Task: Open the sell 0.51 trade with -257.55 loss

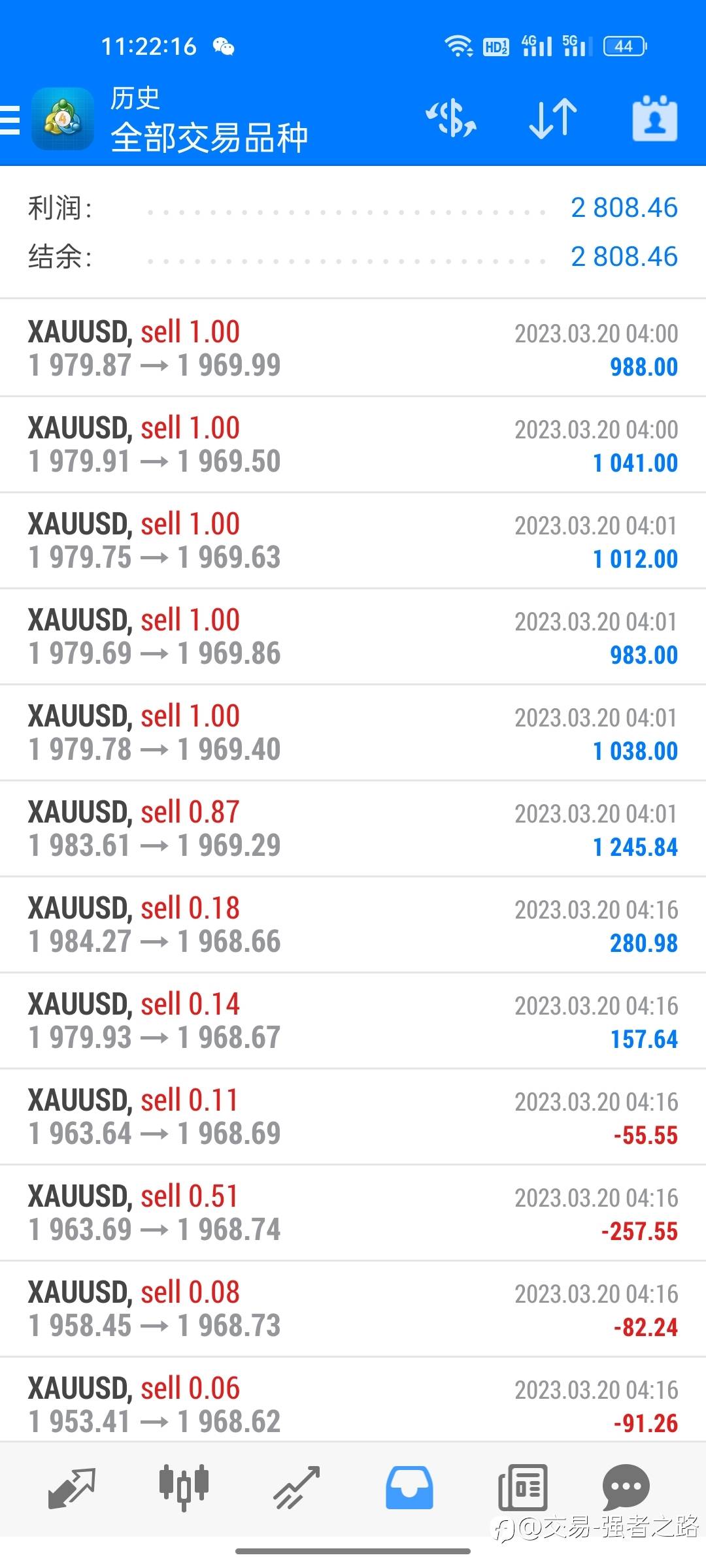Action: 353,1213
